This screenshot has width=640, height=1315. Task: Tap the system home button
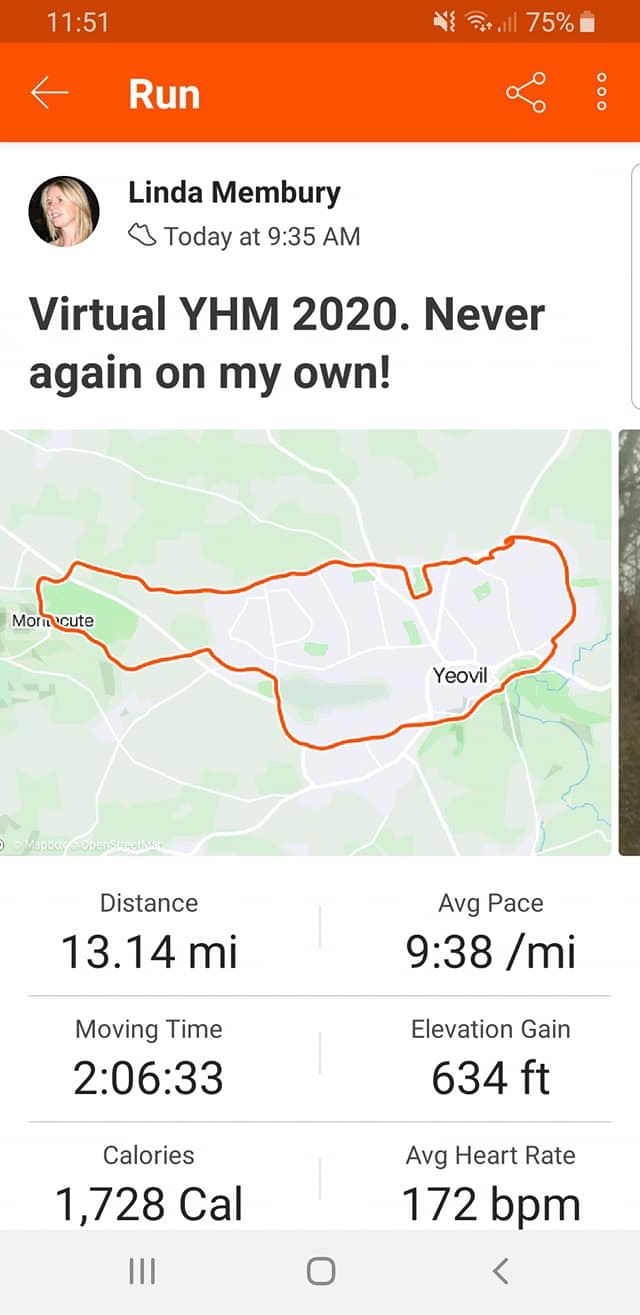point(320,1271)
